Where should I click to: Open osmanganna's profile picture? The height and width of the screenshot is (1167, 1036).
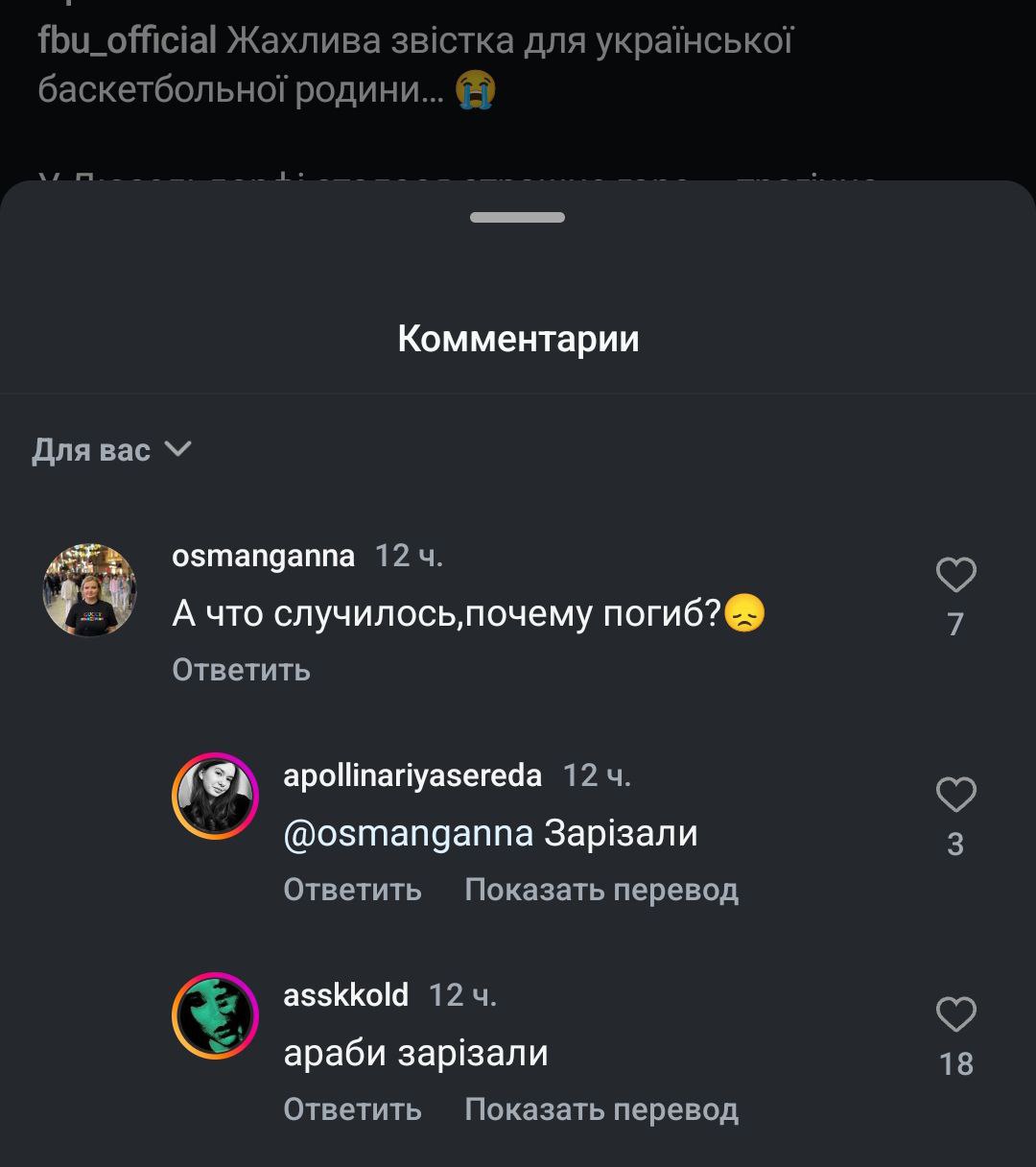(90, 589)
